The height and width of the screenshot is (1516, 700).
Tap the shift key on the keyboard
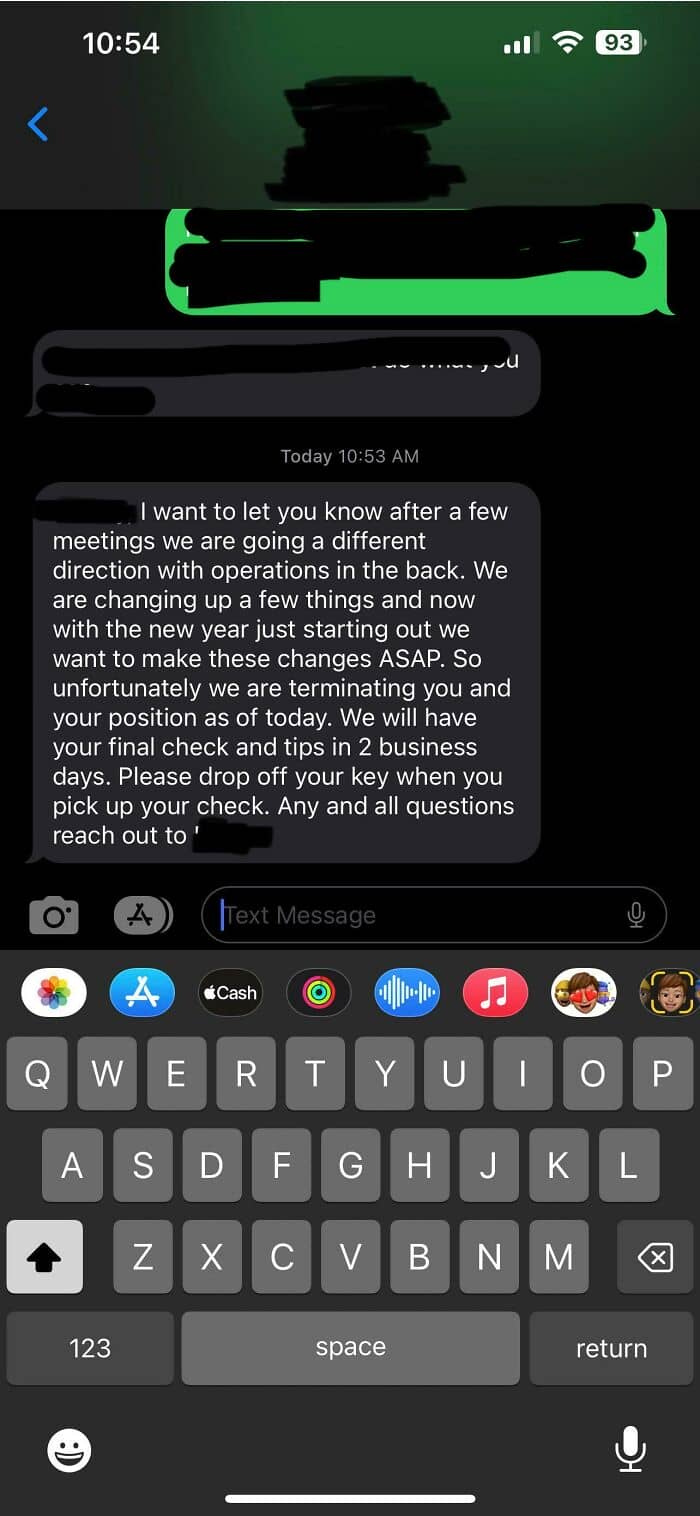[x=44, y=1257]
